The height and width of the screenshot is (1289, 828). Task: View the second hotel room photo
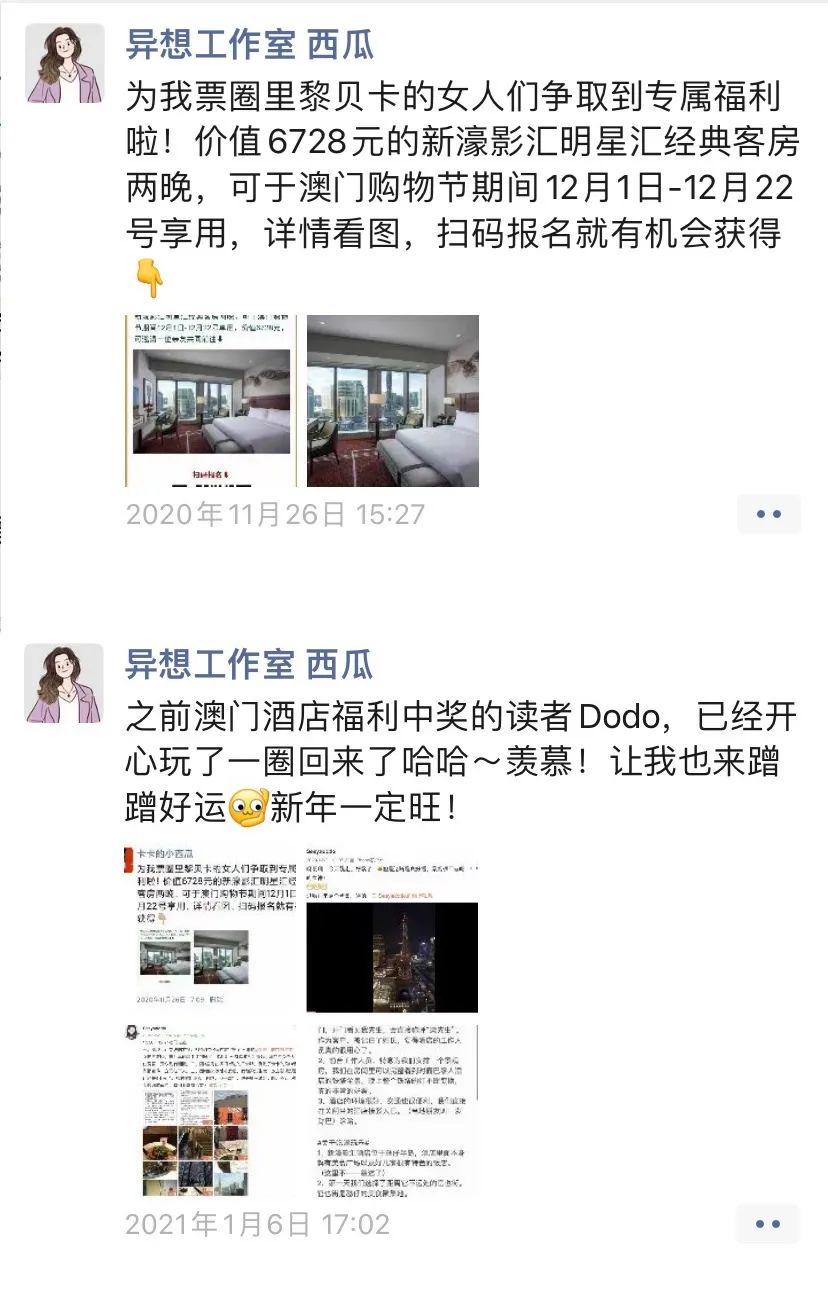(x=392, y=401)
